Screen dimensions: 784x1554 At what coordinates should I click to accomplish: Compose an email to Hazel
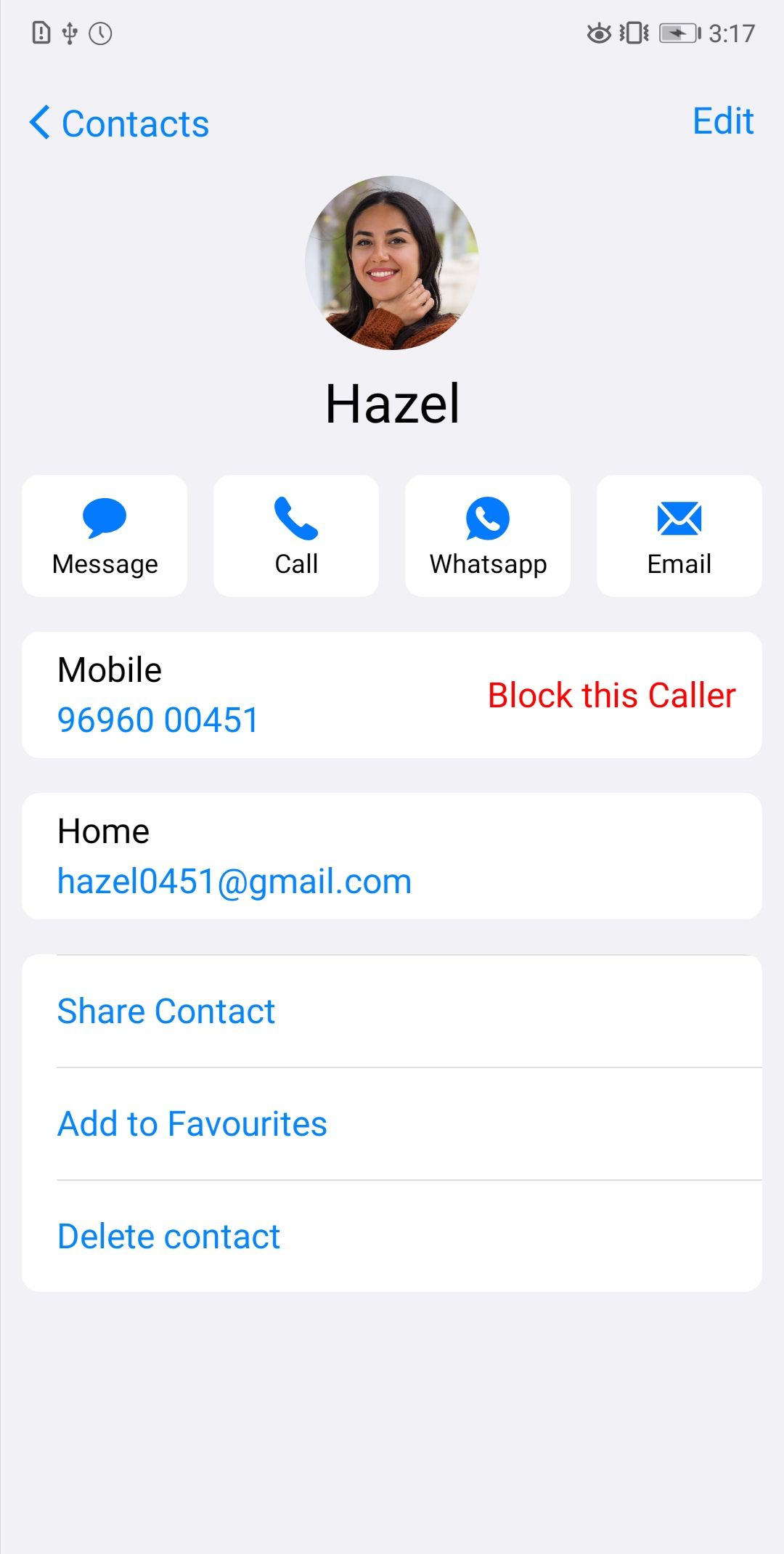[679, 536]
